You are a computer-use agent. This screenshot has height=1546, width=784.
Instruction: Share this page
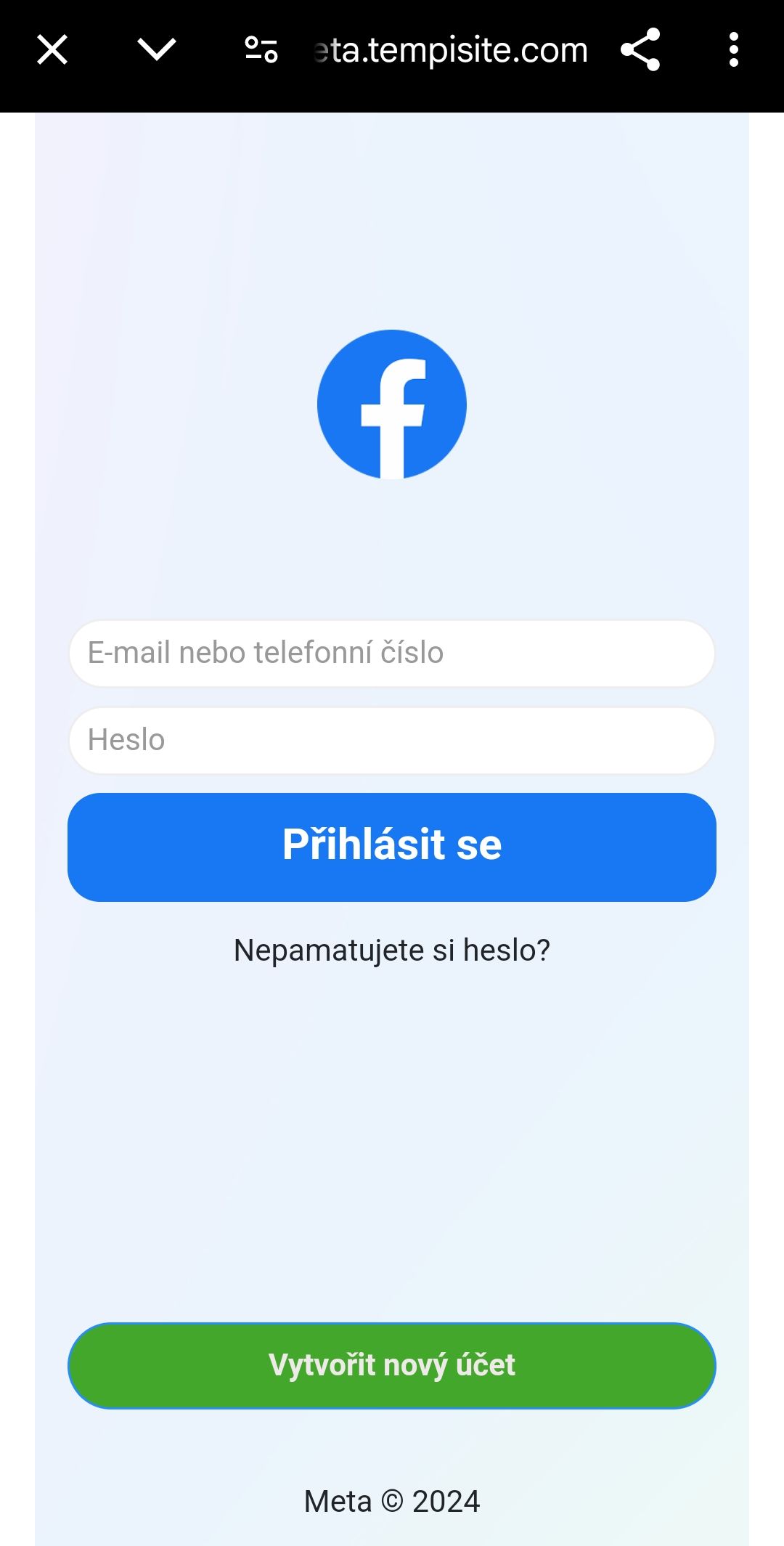coord(640,50)
